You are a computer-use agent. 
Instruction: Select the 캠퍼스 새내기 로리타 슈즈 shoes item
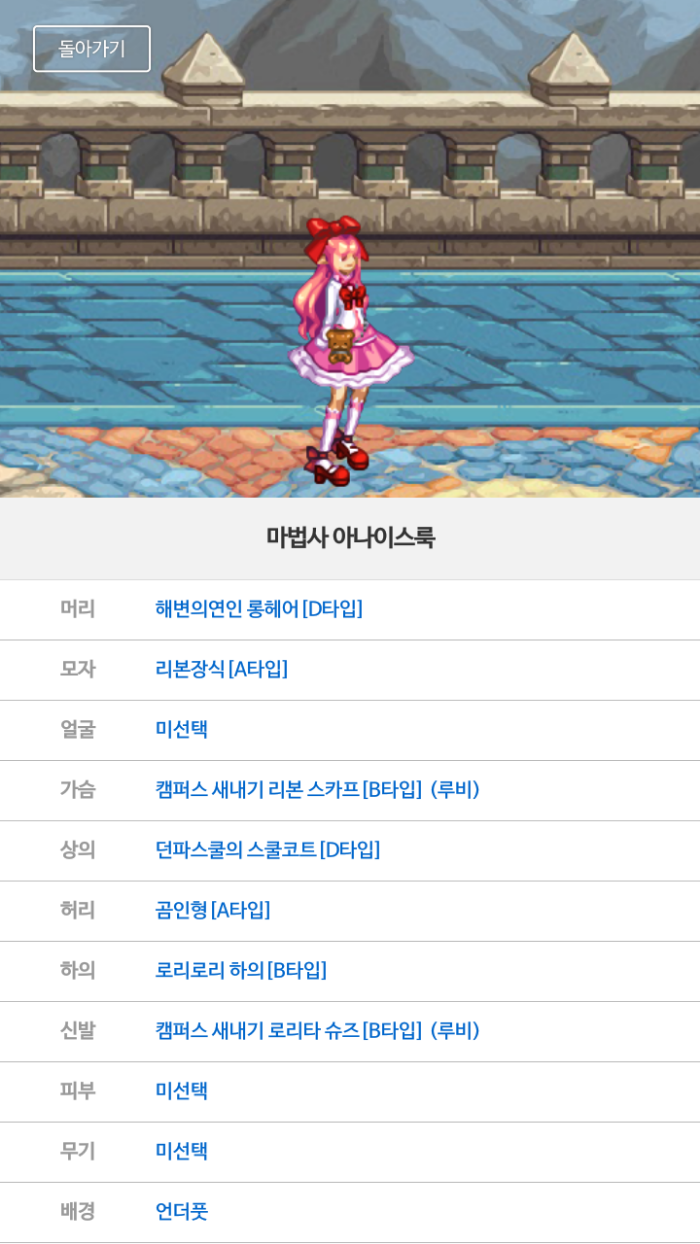(x=317, y=1031)
